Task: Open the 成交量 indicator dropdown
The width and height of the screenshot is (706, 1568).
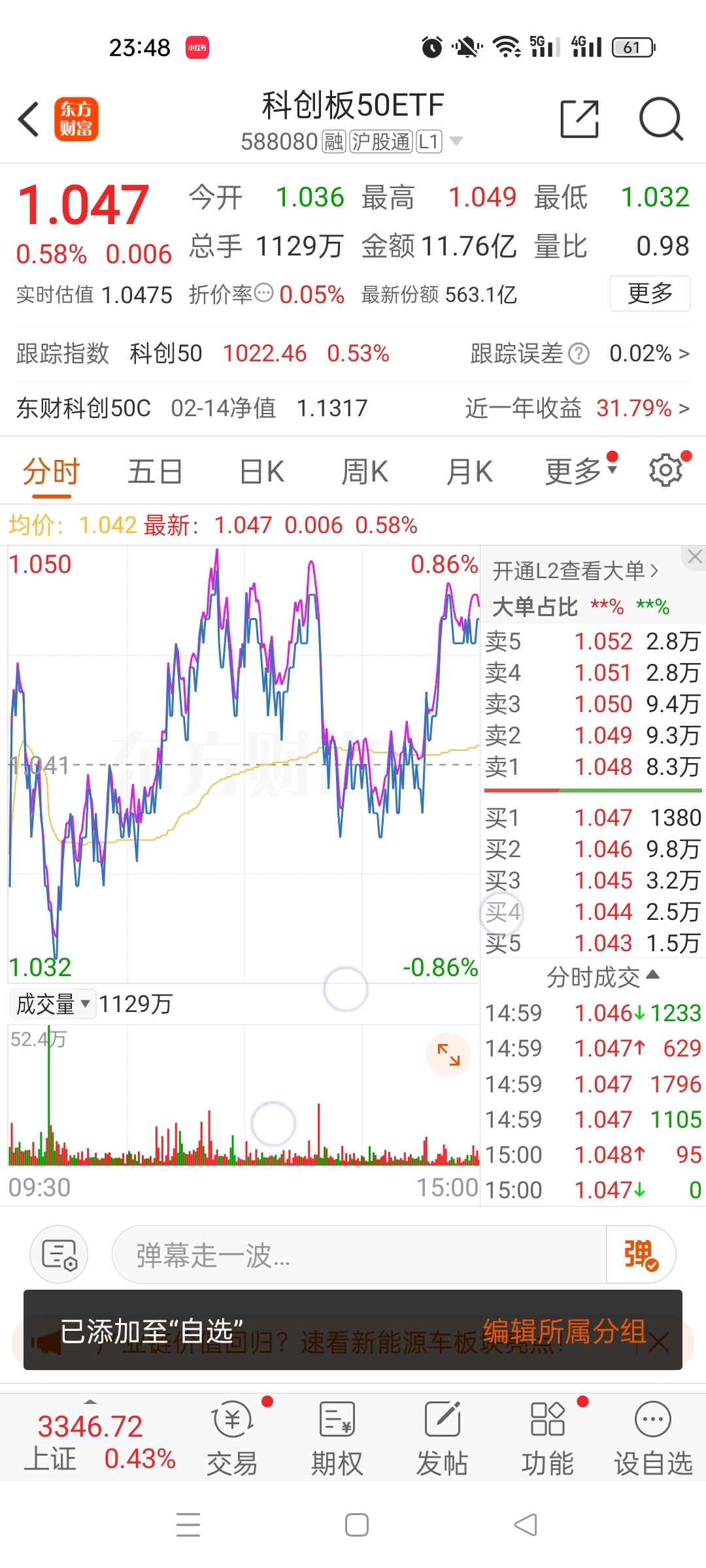Action: (x=52, y=1004)
